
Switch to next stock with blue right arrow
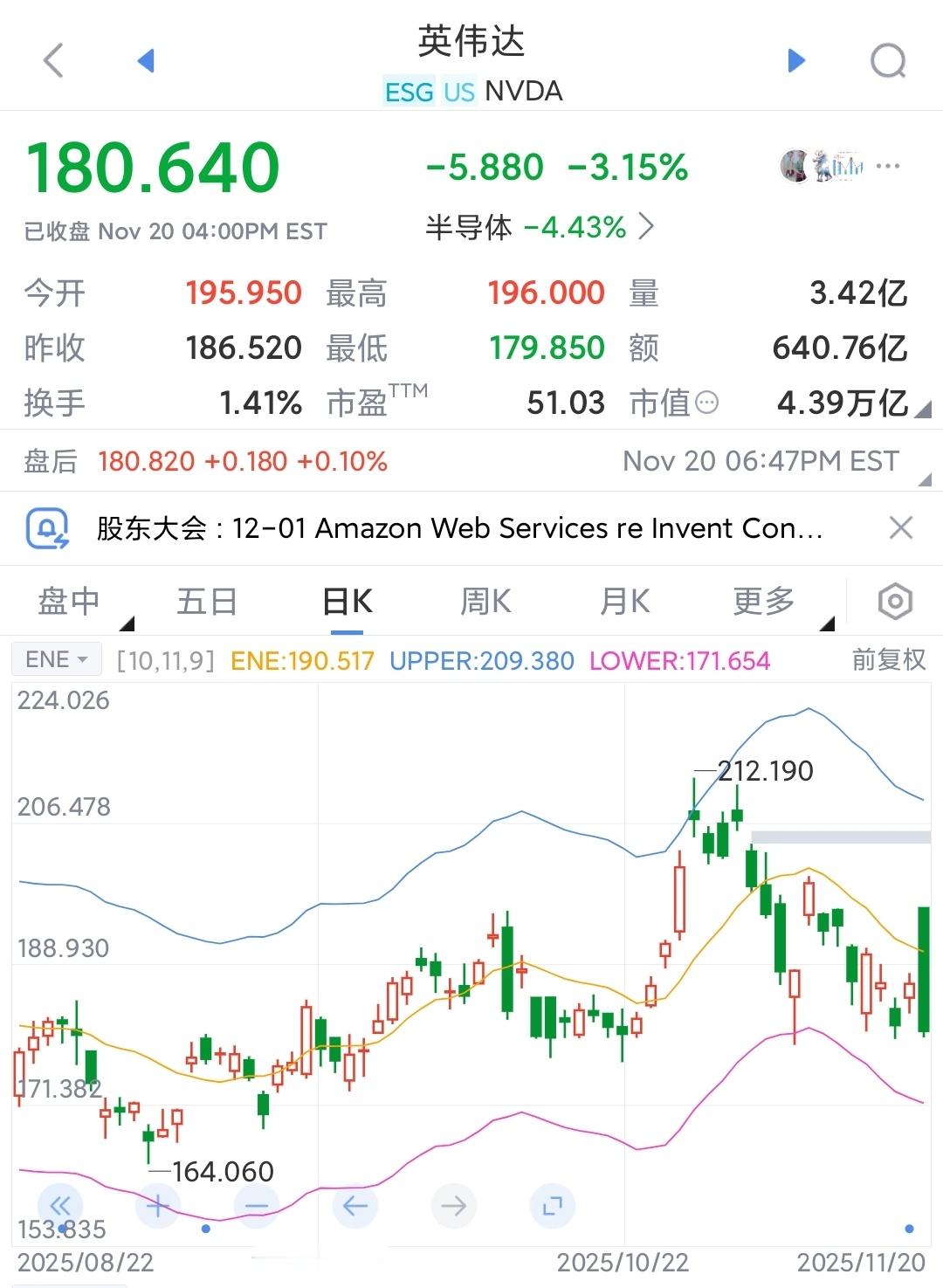tap(795, 59)
